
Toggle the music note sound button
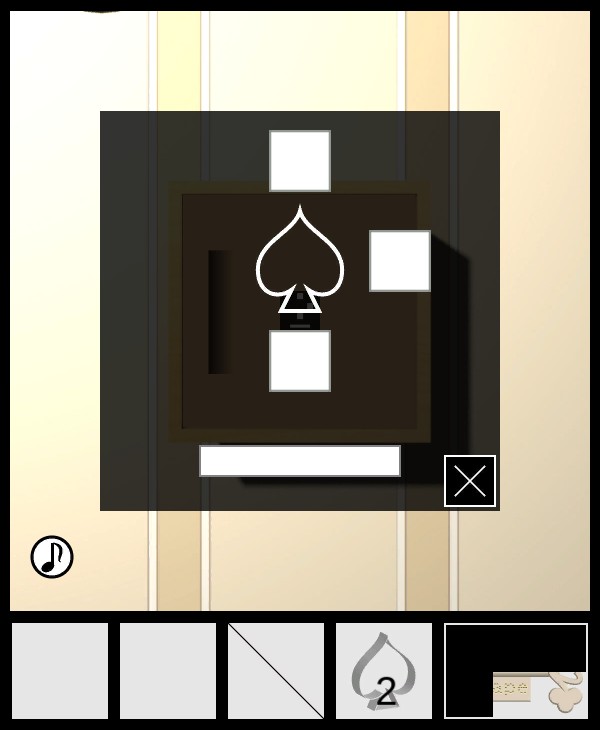point(52,557)
